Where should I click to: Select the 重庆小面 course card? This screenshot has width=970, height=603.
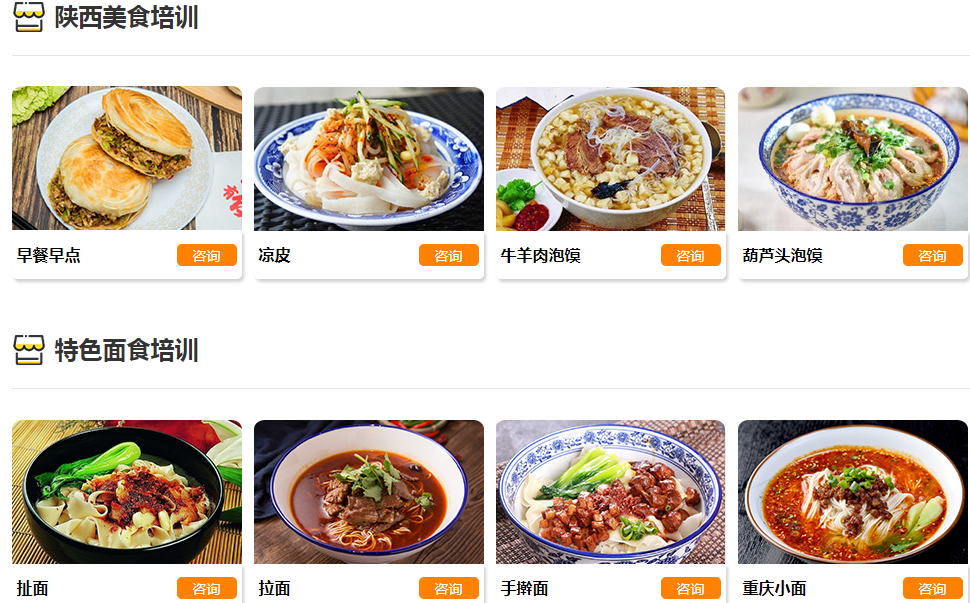(853, 492)
